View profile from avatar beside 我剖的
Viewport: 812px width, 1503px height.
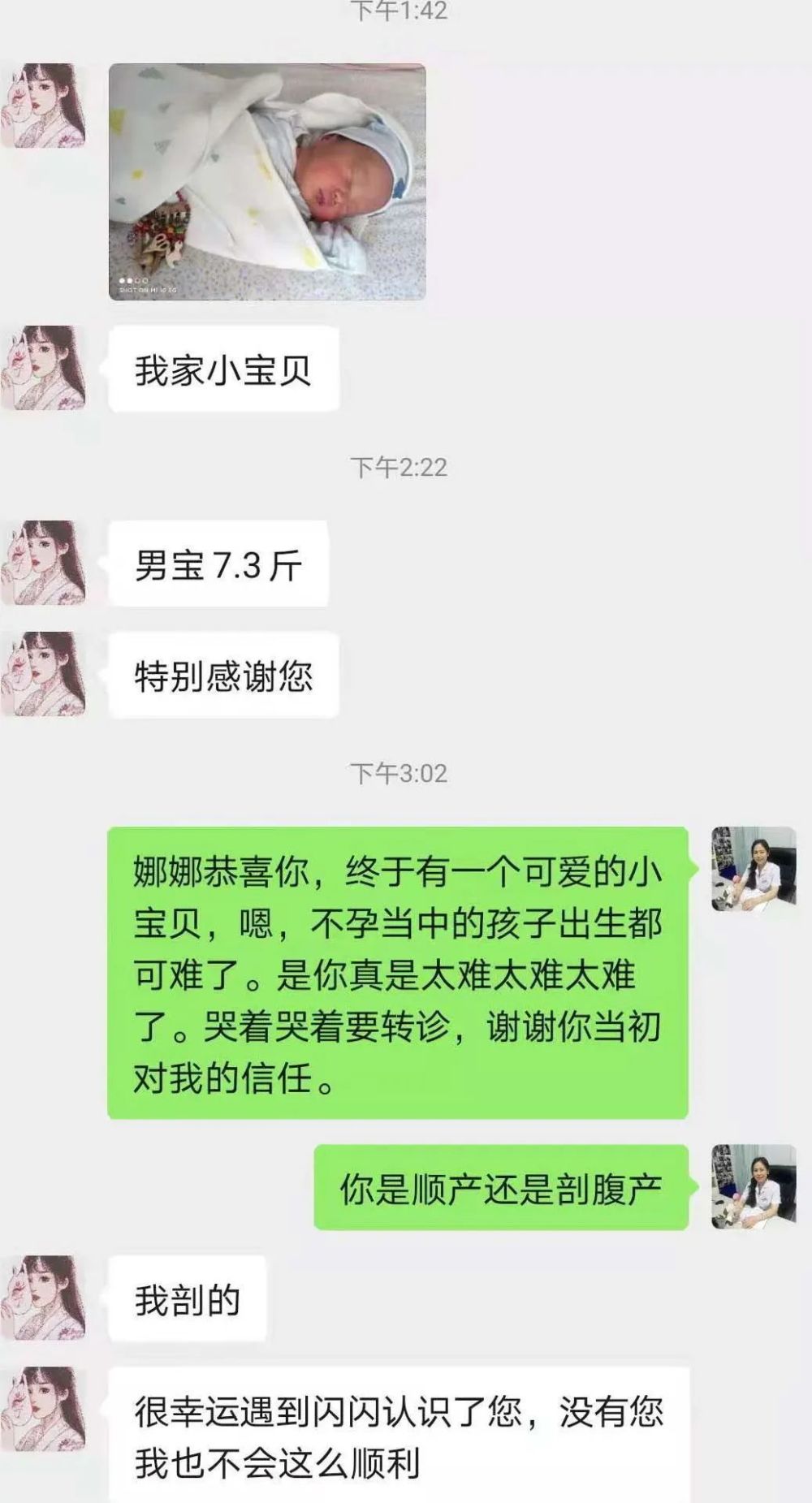44,1298
